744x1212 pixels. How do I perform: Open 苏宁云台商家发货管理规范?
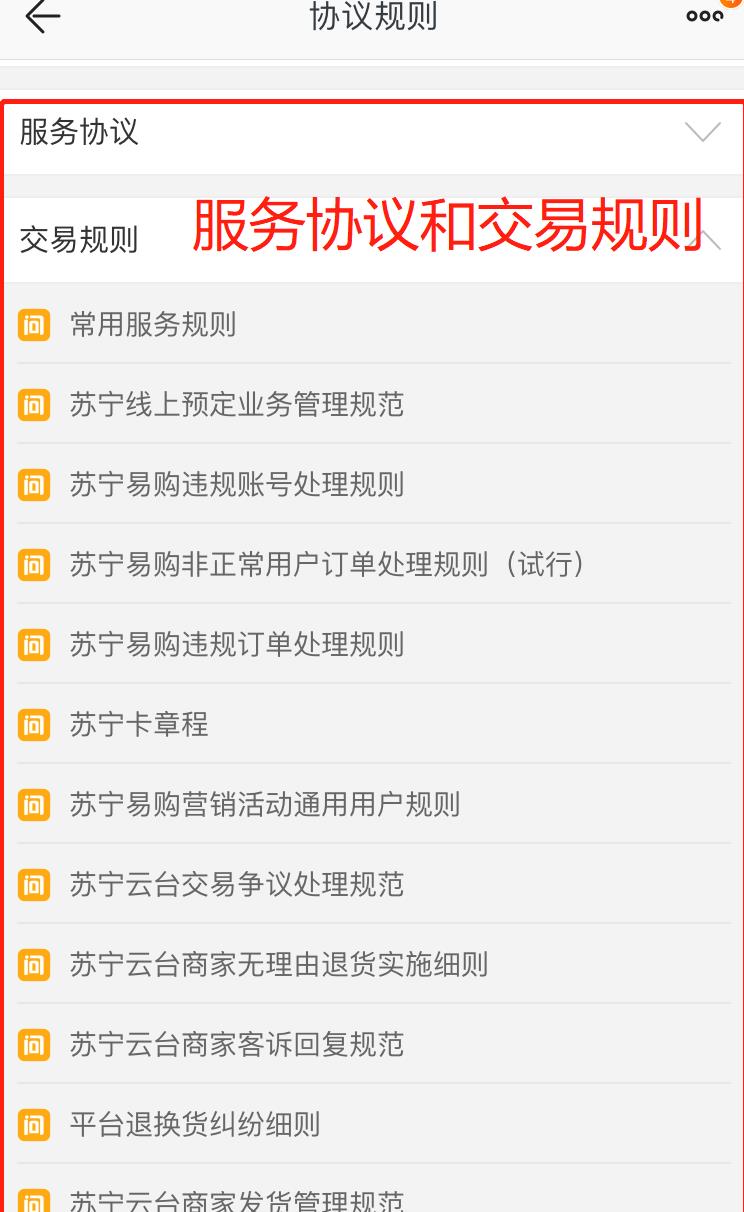coord(372,1190)
